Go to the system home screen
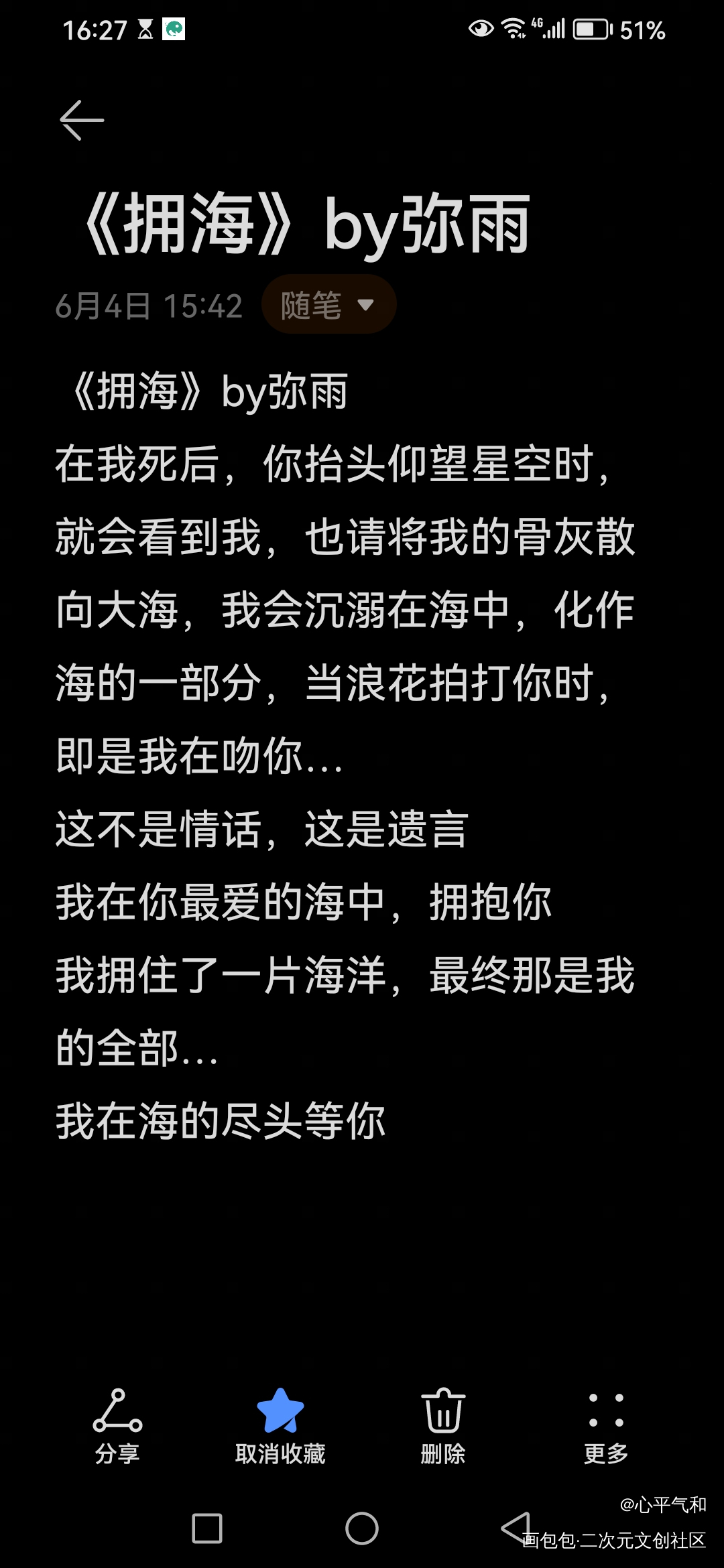724x1568 pixels. (x=362, y=1528)
